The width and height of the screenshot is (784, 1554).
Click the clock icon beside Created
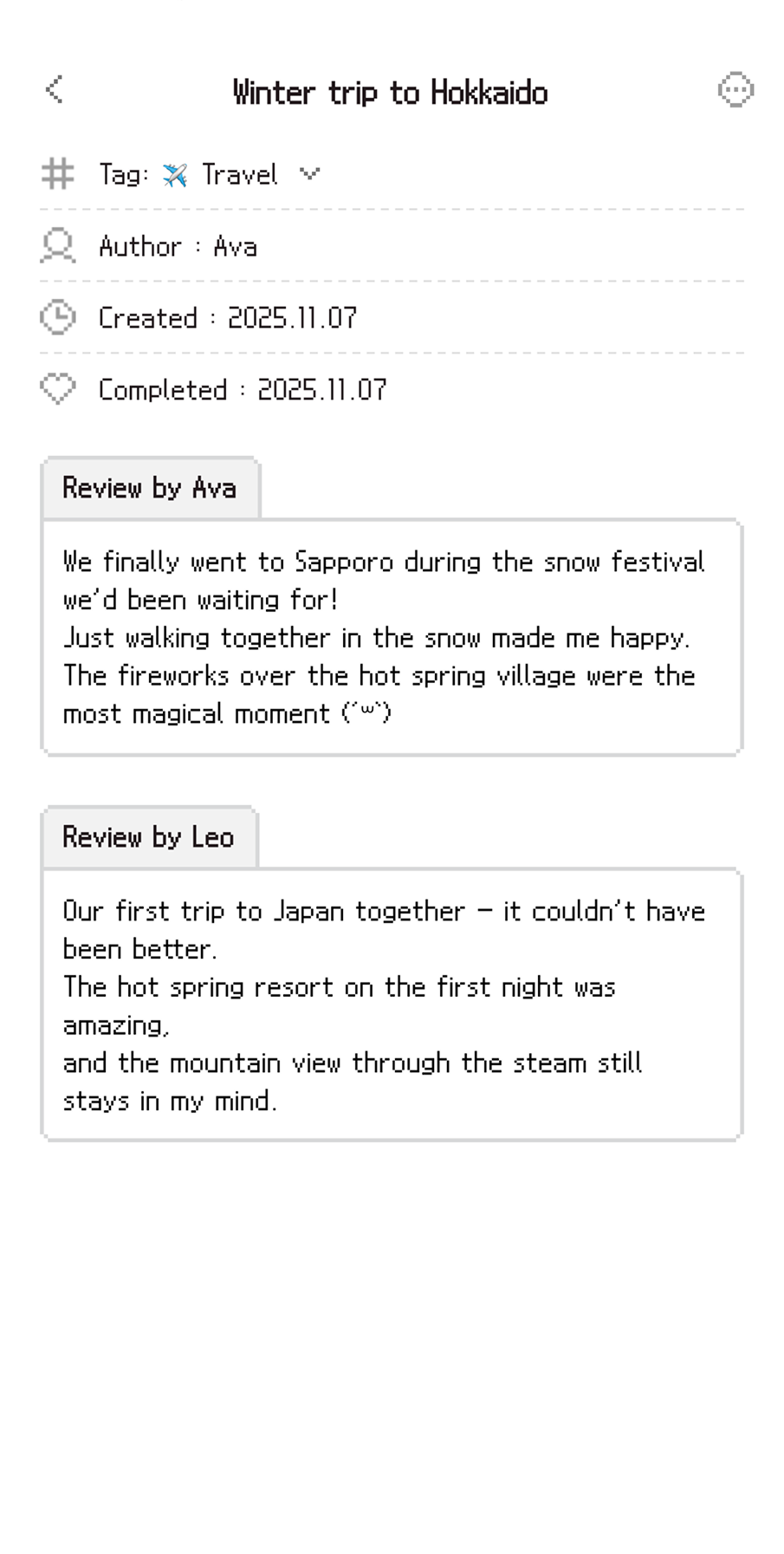[57, 318]
